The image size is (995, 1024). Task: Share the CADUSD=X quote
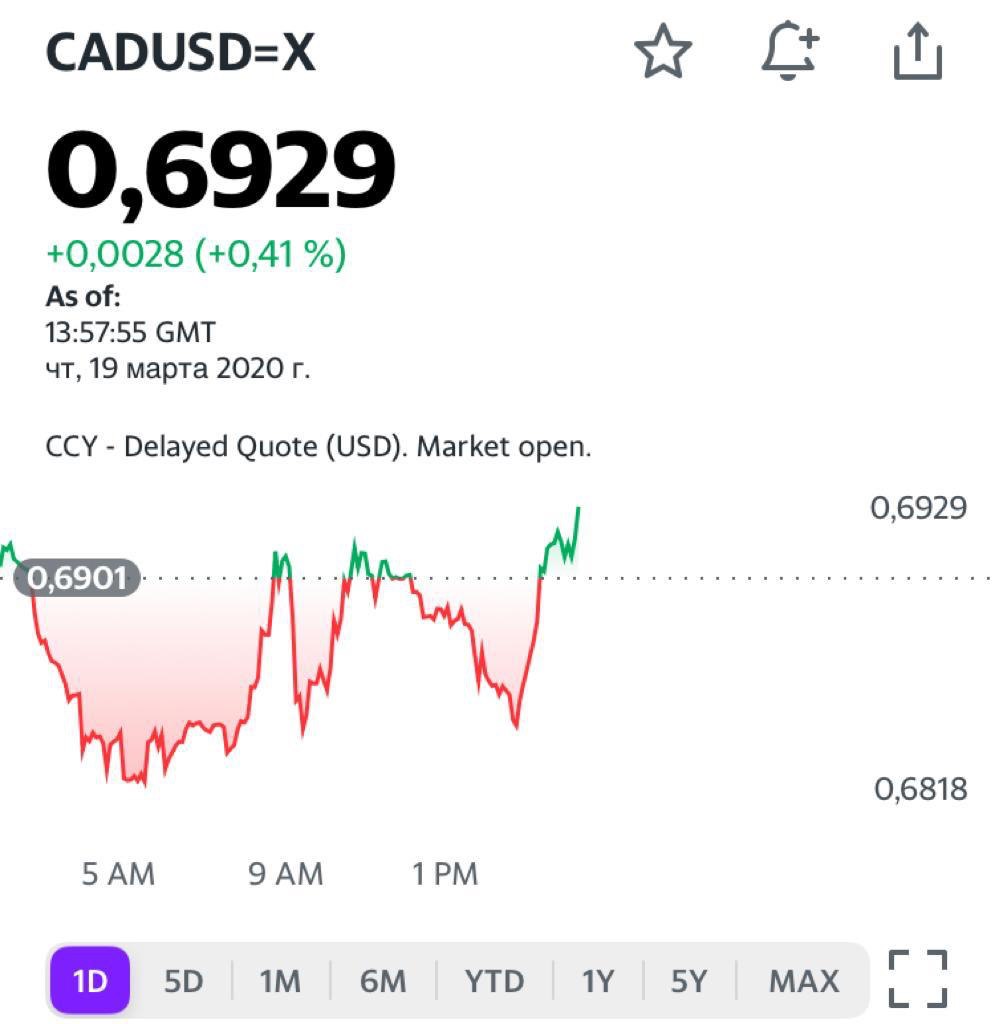917,52
